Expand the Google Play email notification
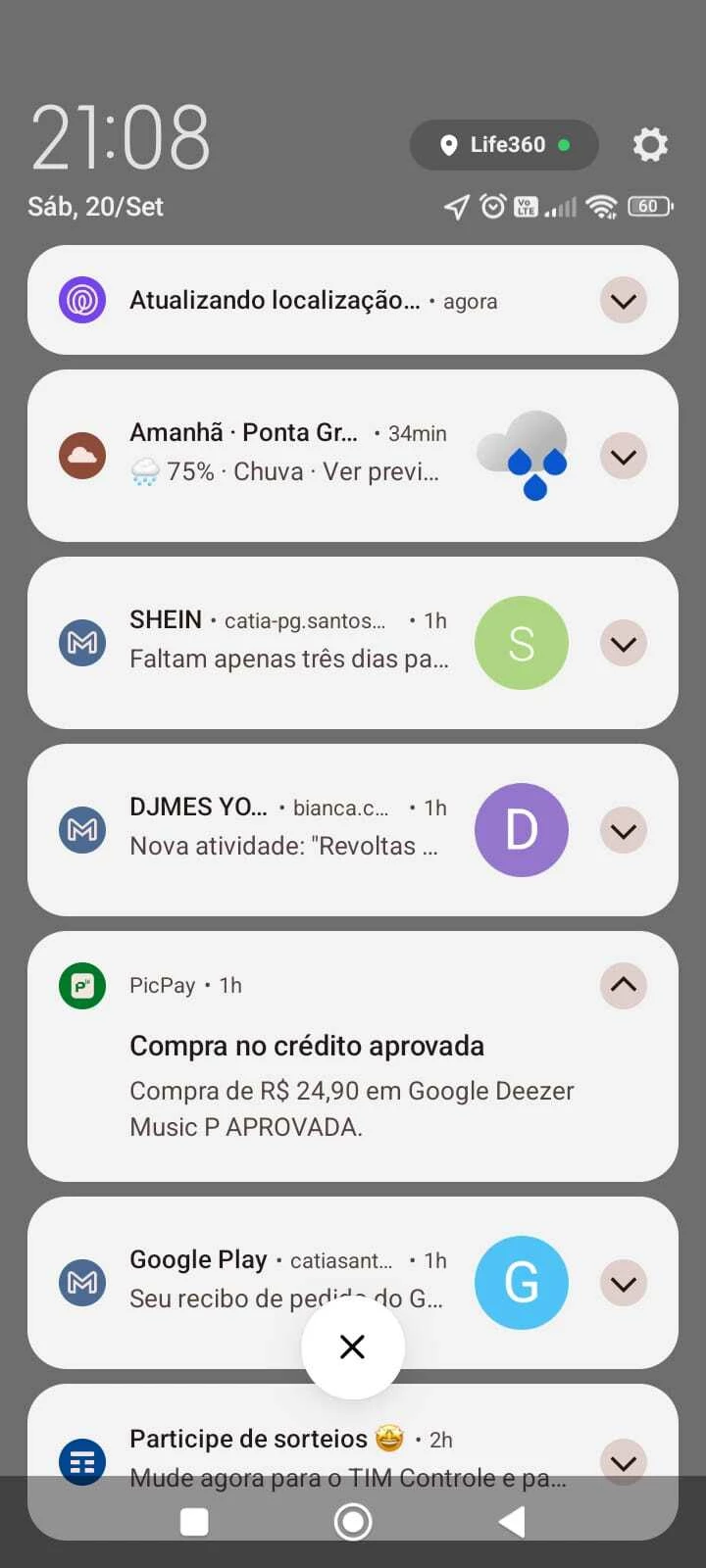 [x=623, y=1284]
